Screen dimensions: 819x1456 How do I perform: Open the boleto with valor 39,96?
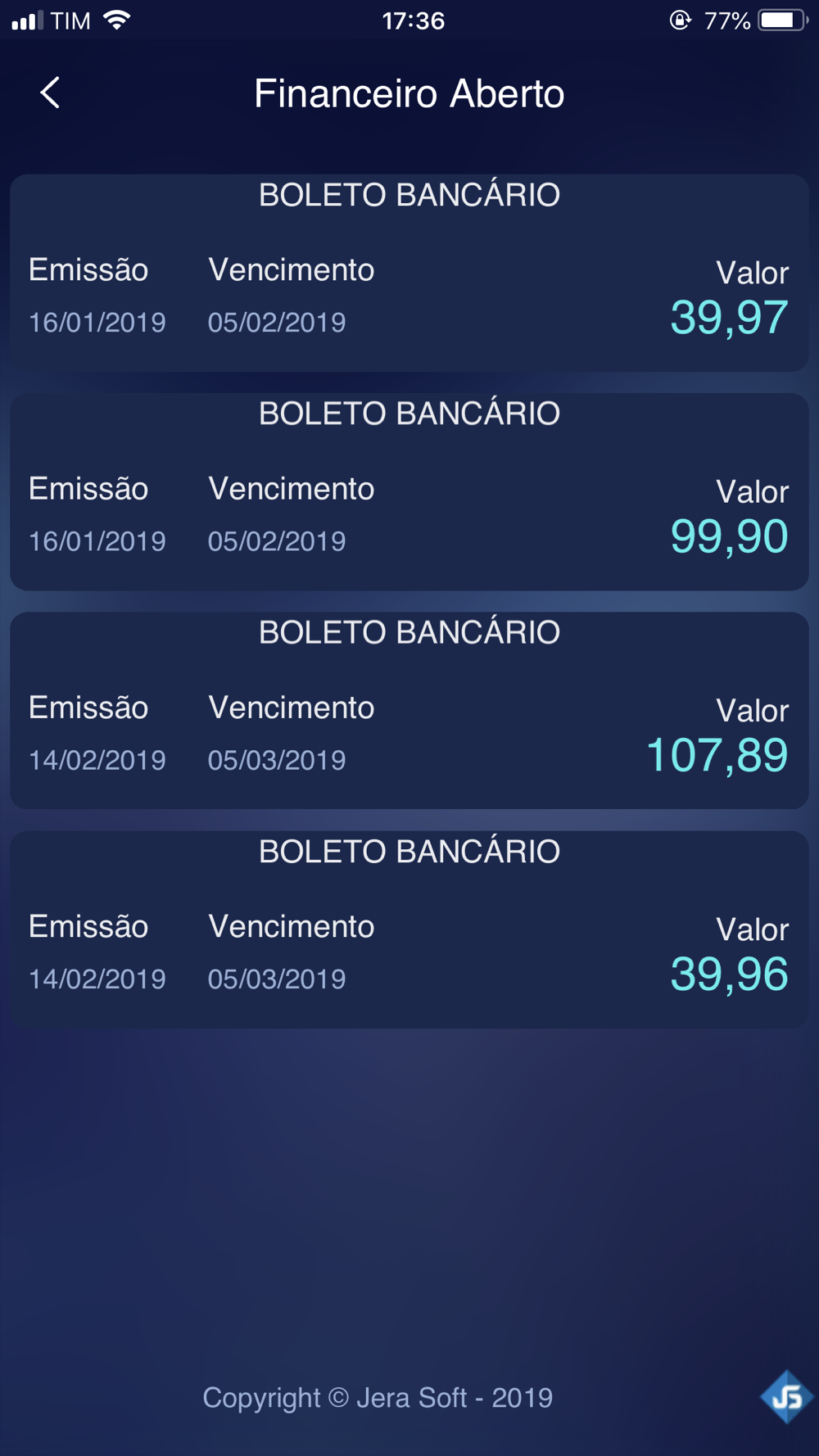point(409,929)
